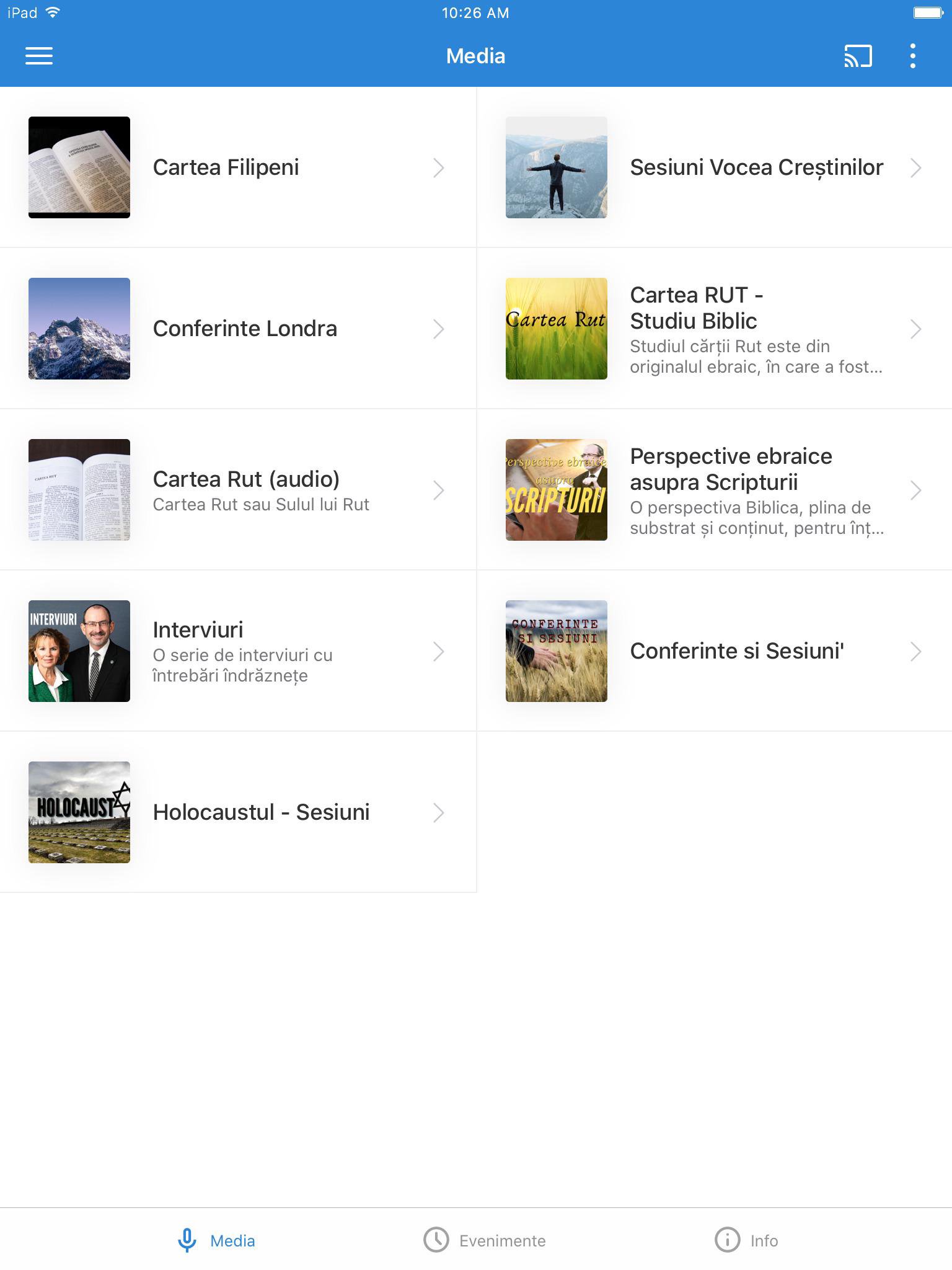
Task: Open Cartea Rut (audio)
Action: click(238, 490)
